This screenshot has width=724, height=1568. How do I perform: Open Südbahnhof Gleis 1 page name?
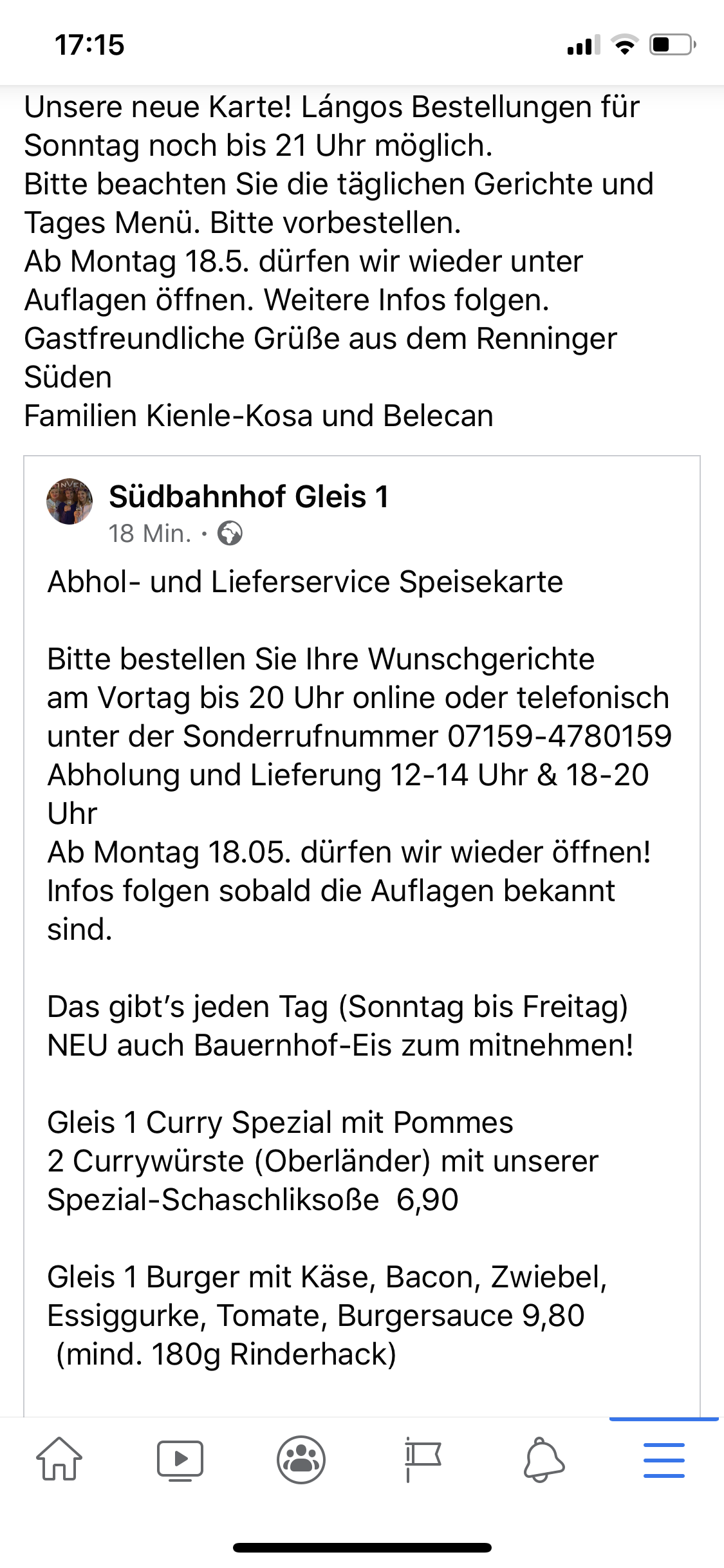pyautogui.click(x=249, y=497)
